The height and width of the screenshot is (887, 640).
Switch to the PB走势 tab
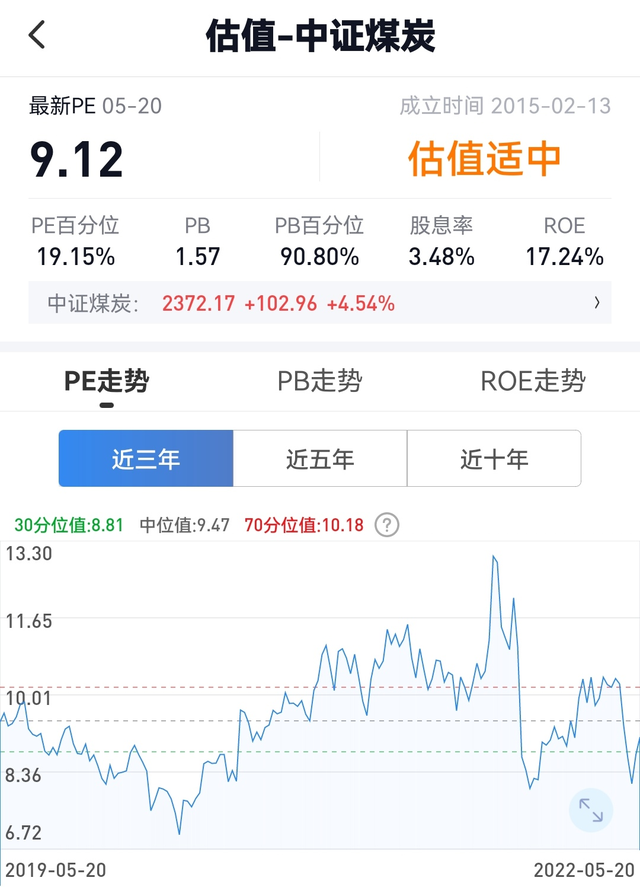pos(320,381)
